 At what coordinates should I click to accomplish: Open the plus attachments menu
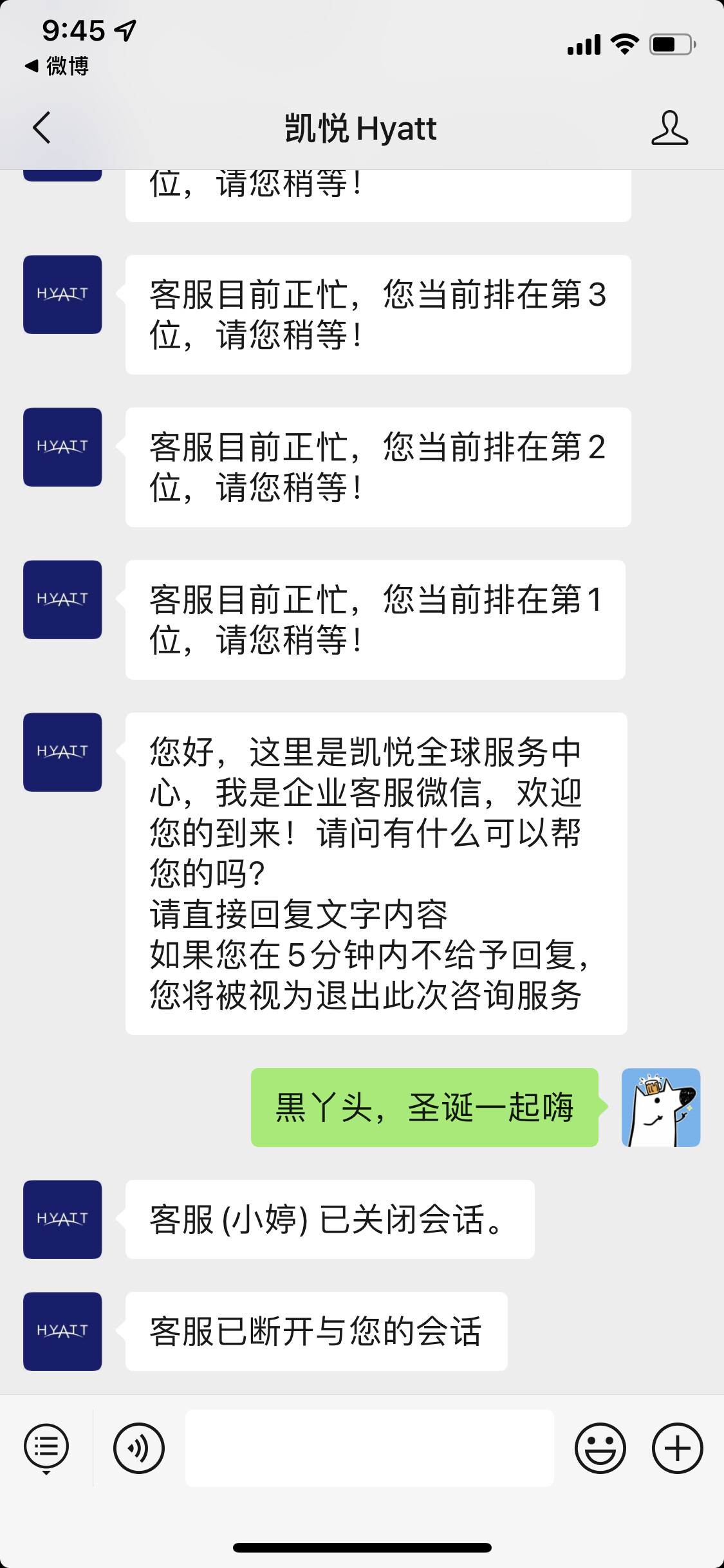click(x=677, y=1448)
